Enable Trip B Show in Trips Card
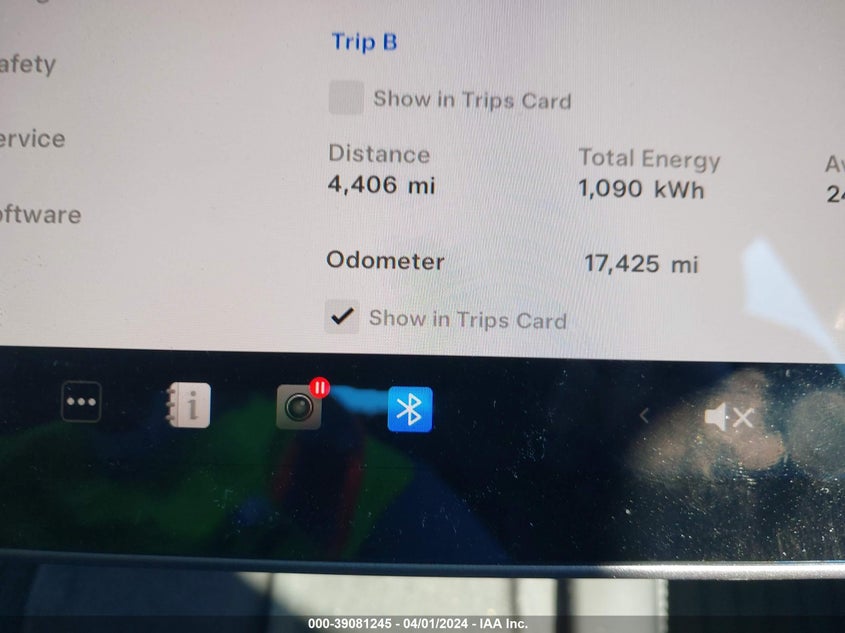This screenshot has height=633, width=845. click(346, 99)
